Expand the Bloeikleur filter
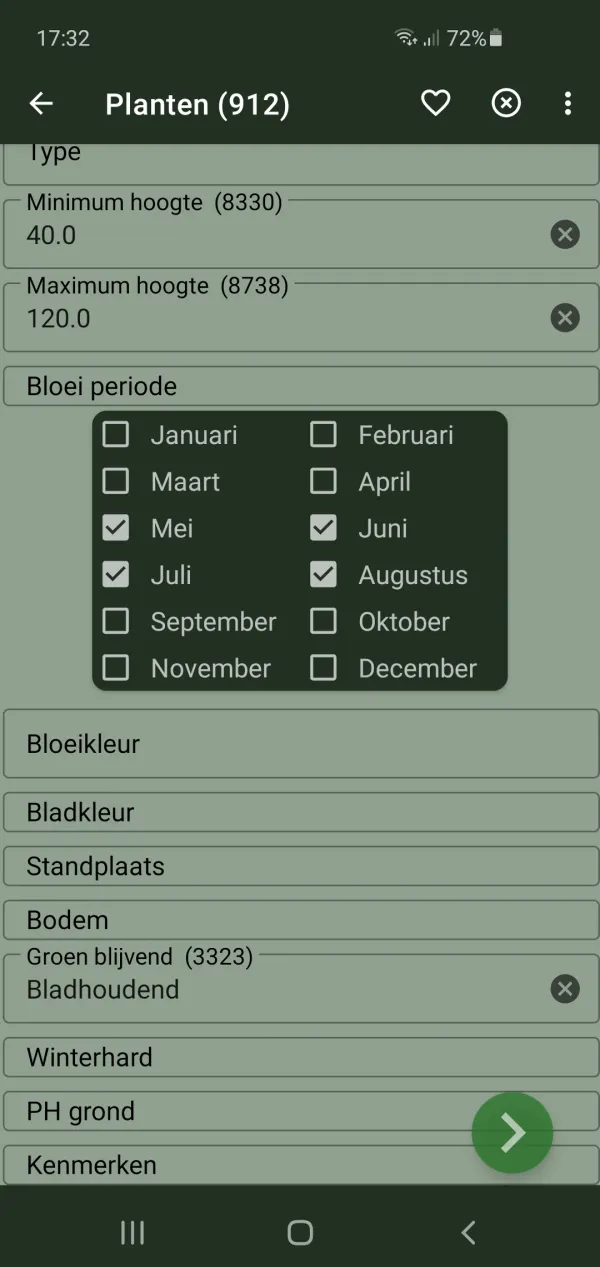Screen dimensions: 600x1267 pos(301,744)
